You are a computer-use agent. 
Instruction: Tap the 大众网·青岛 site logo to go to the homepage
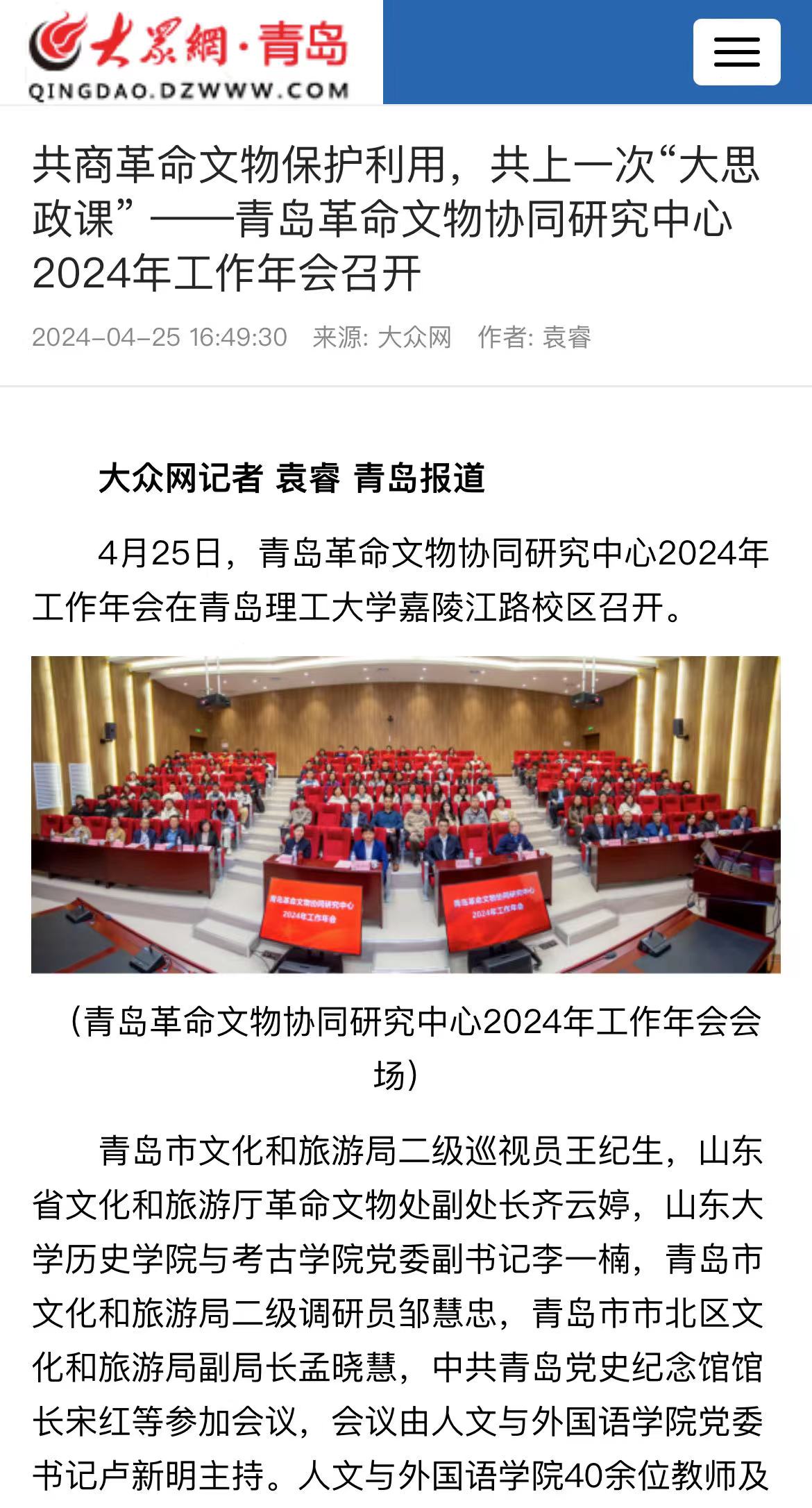pyautogui.click(x=189, y=54)
